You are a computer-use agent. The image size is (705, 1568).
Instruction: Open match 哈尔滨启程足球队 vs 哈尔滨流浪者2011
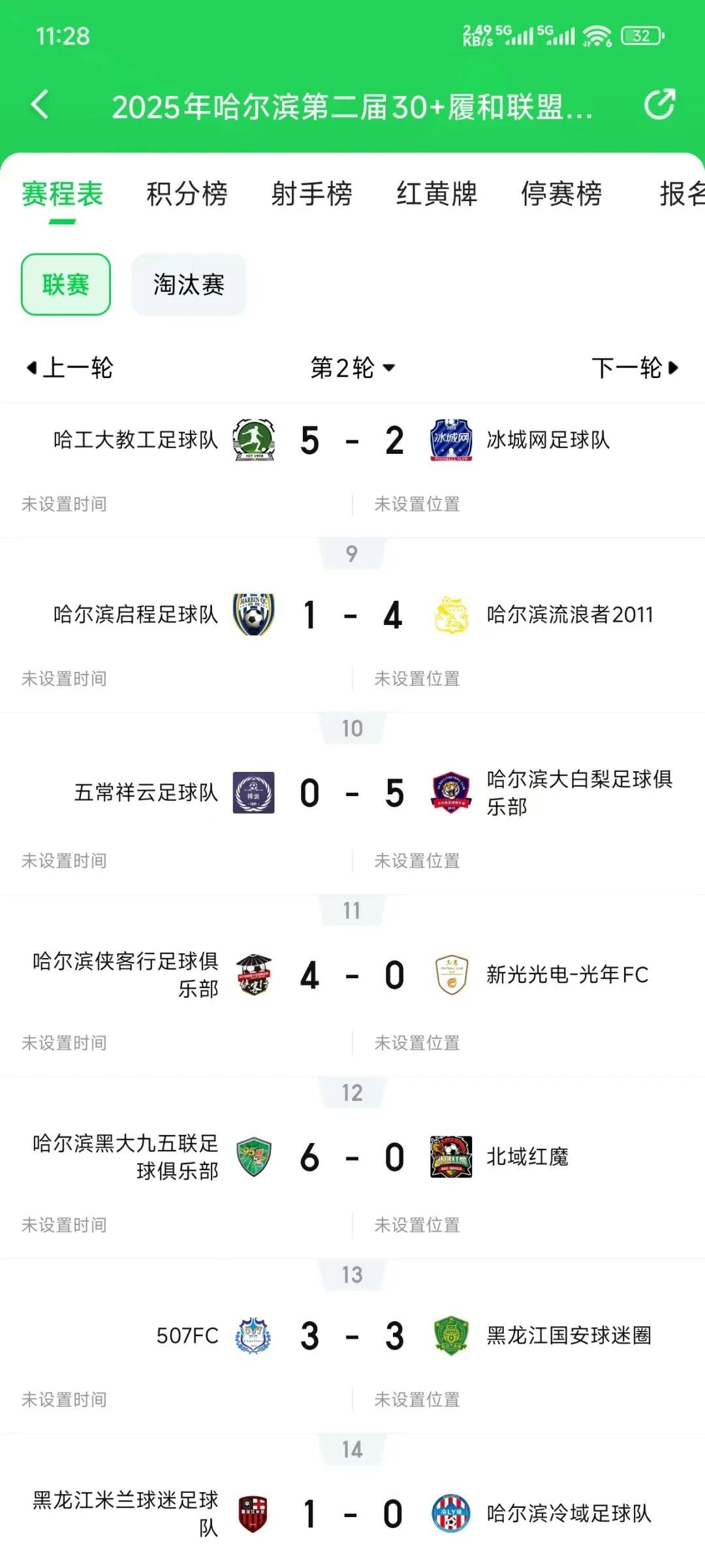point(352,615)
